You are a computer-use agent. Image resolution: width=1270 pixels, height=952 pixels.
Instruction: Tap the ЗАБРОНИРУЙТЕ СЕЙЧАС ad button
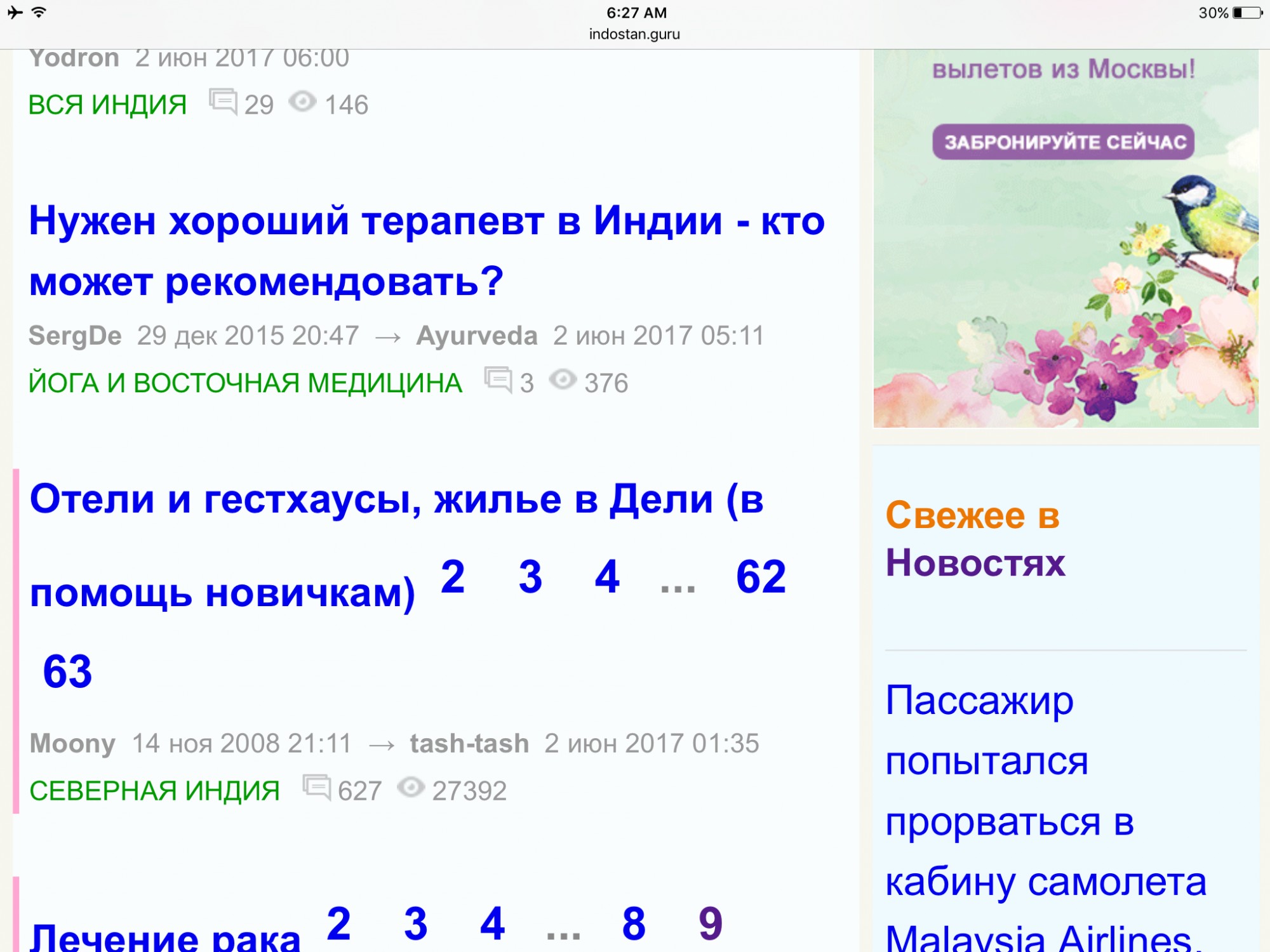(1064, 142)
